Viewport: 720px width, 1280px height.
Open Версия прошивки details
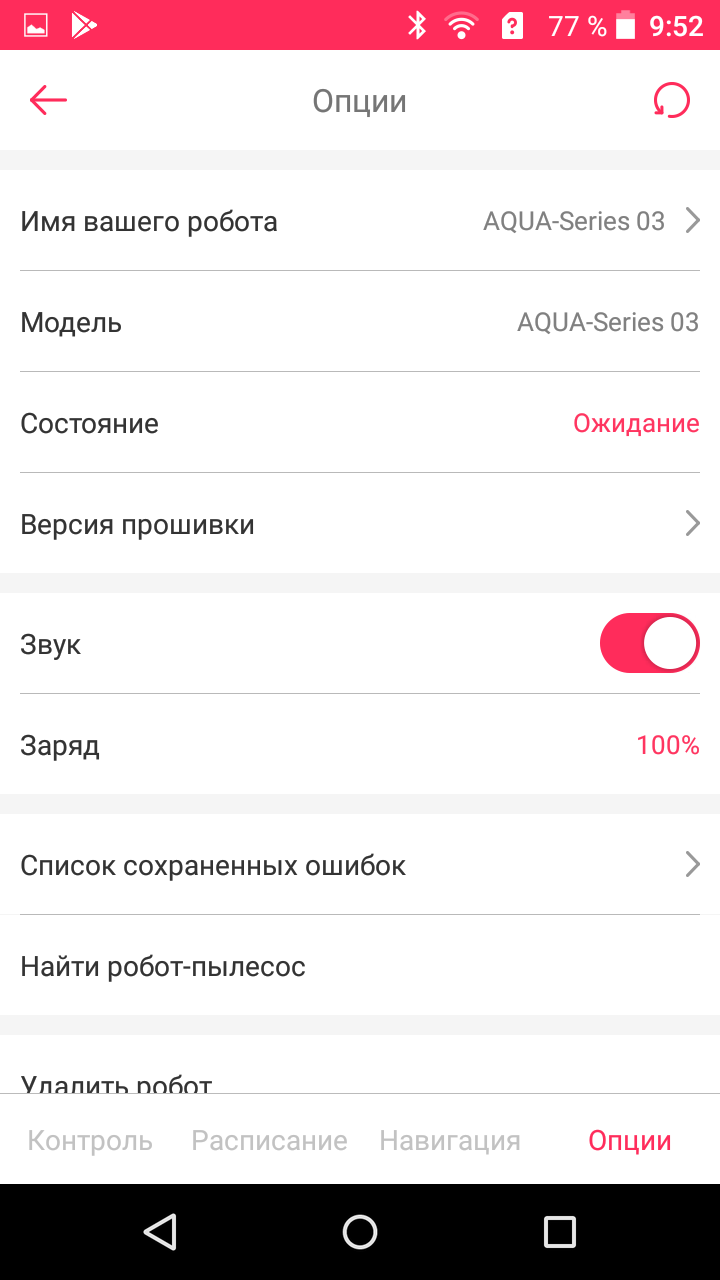coord(360,524)
